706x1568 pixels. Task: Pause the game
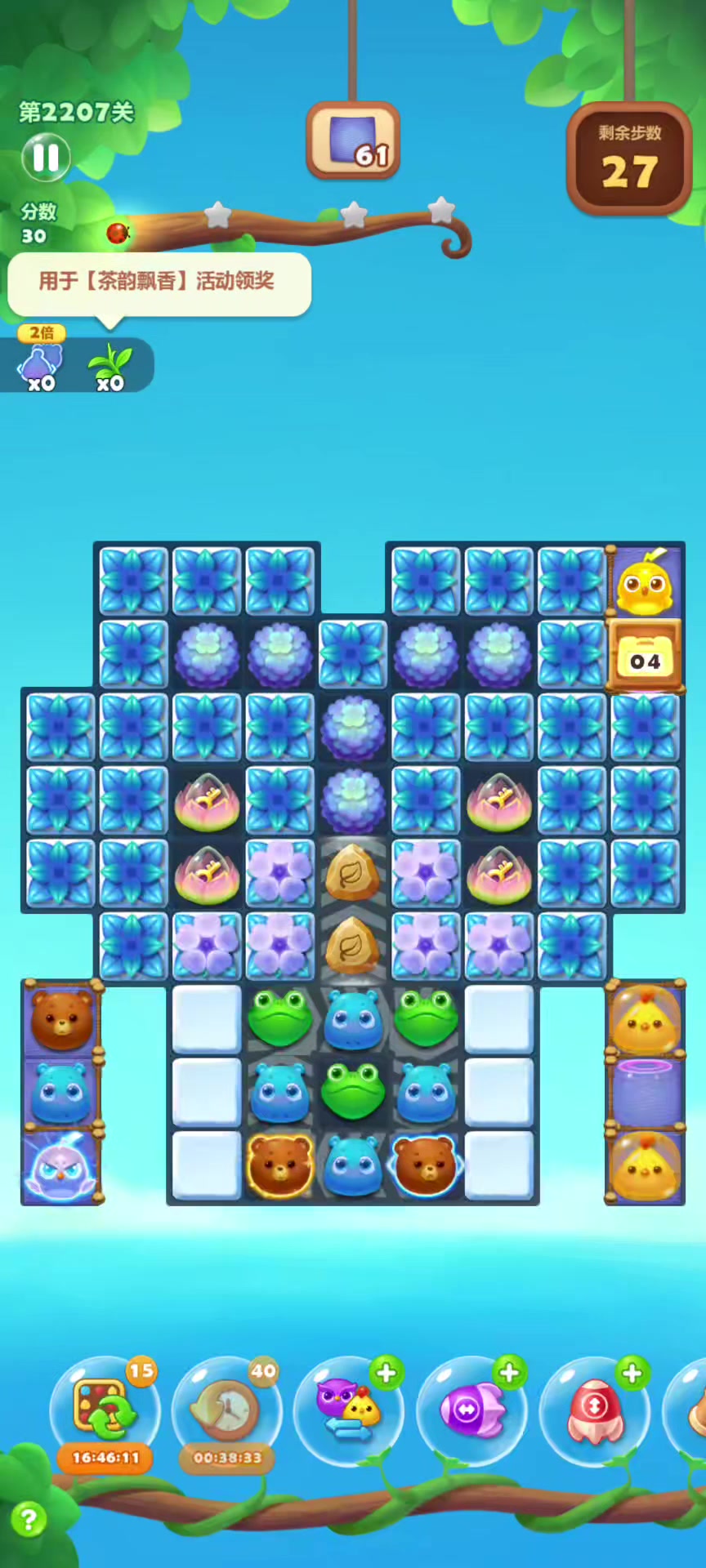point(46,158)
